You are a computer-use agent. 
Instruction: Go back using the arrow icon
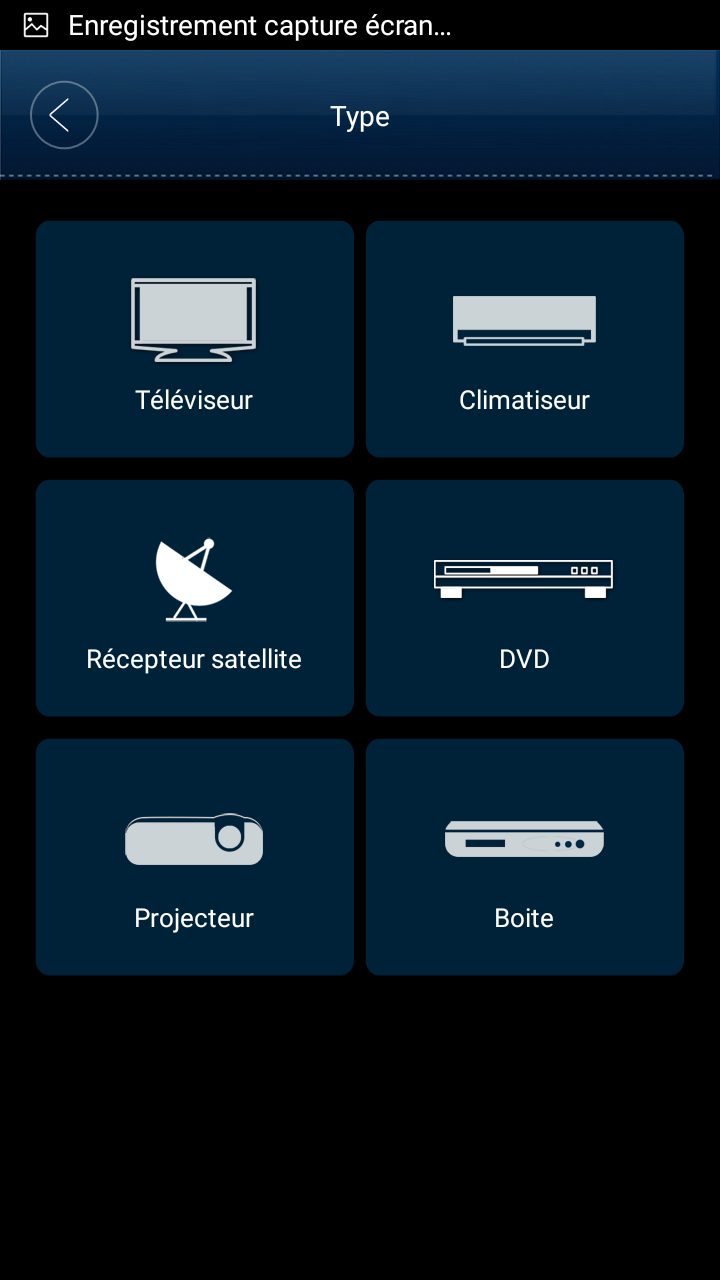coord(64,115)
